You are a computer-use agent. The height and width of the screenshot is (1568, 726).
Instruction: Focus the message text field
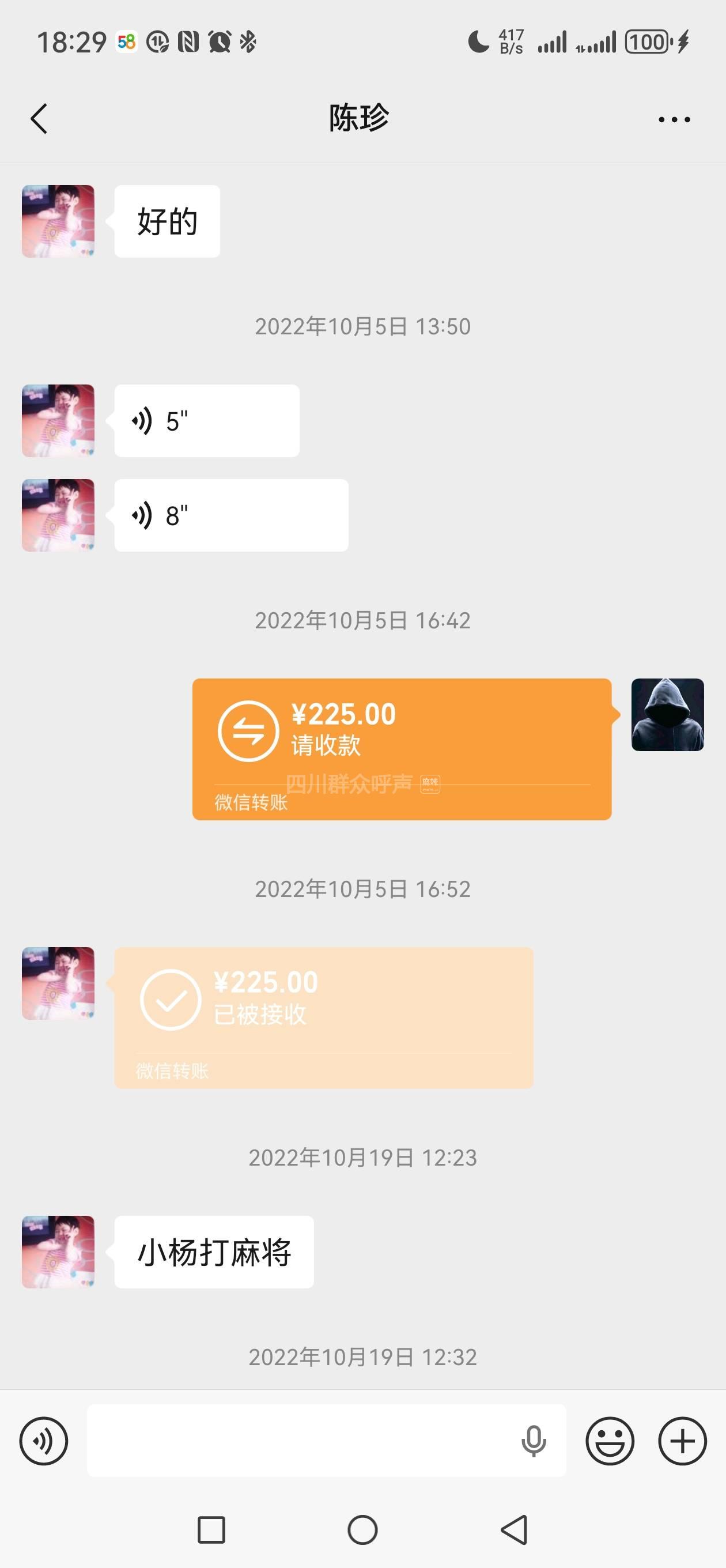pos(298,1440)
